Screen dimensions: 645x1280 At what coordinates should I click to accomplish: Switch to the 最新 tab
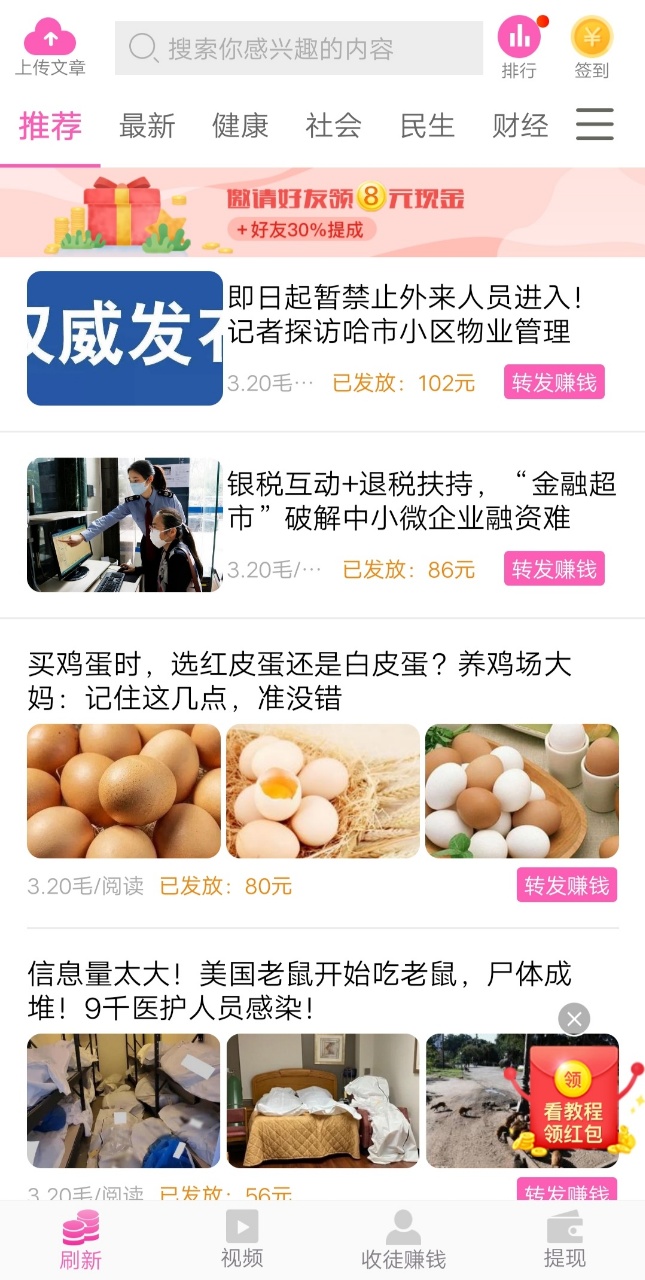tap(147, 126)
